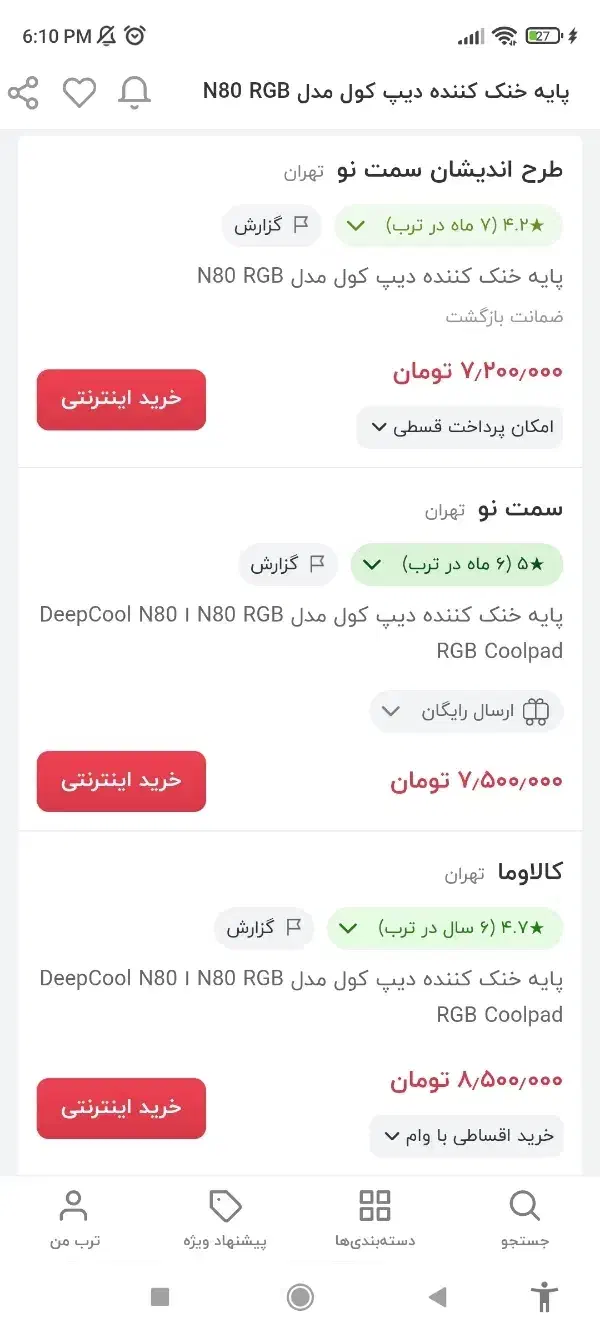Expand the ۴.۲ rating chip for طرح اندیشان
Image resolution: width=600 pixels, height=1333 pixels.
[448, 226]
